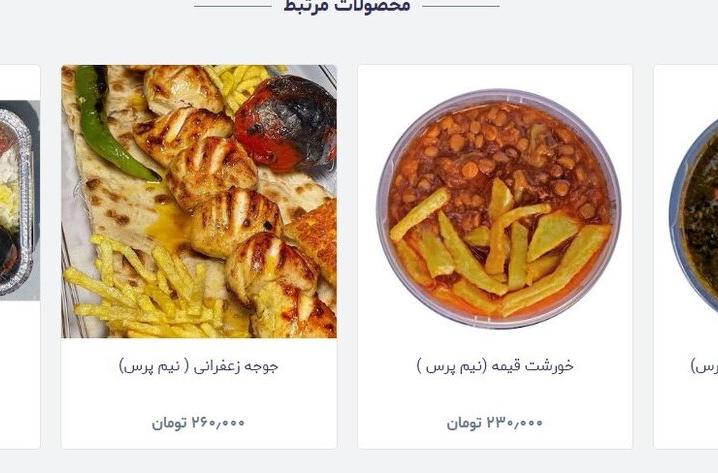Open the جوجه زعفرانی (نیم پرس) product card
The width and height of the screenshot is (718, 473).
pos(198,366)
